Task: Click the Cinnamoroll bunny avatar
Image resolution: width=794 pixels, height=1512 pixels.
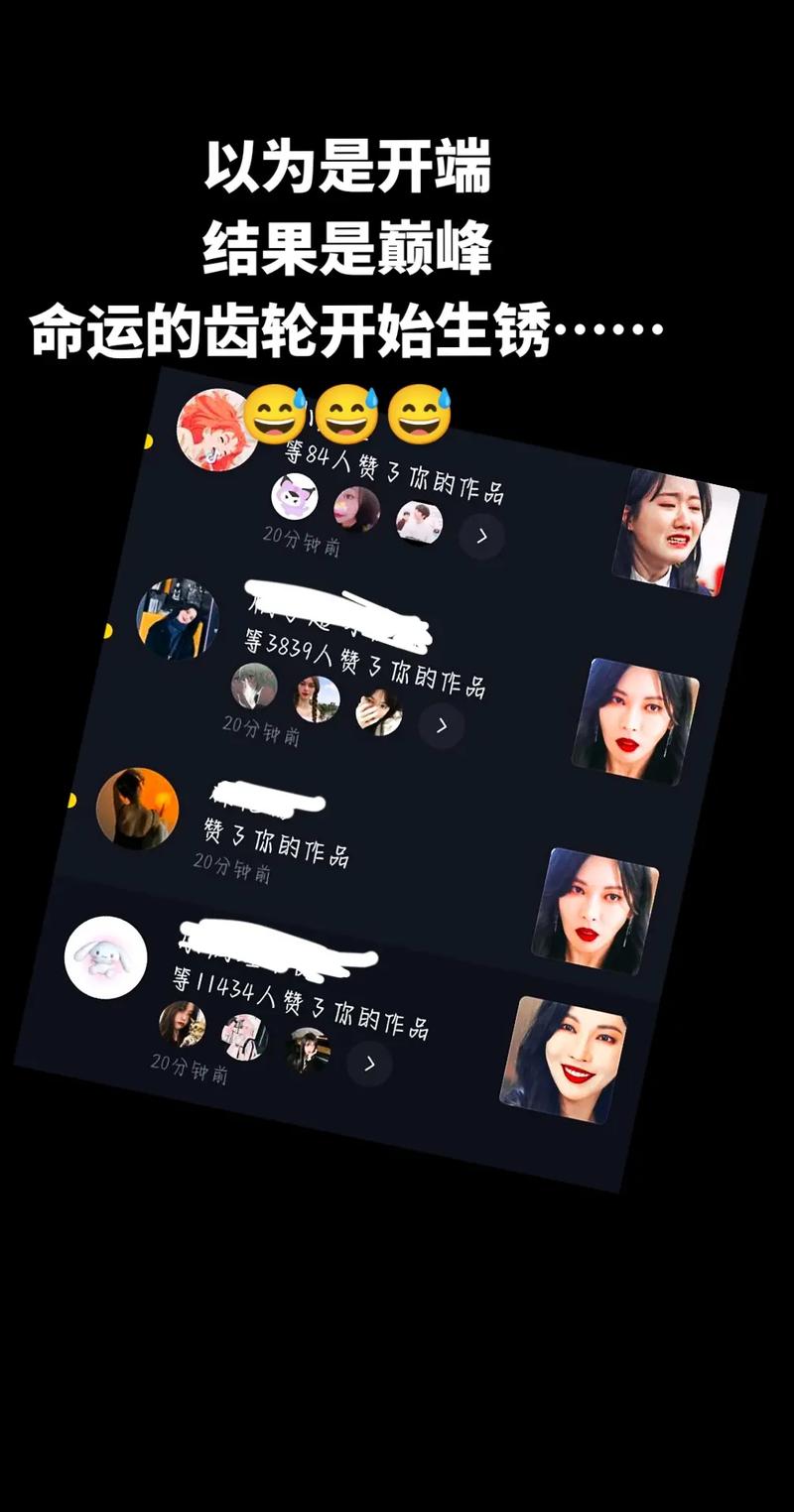Action: coord(104,957)
